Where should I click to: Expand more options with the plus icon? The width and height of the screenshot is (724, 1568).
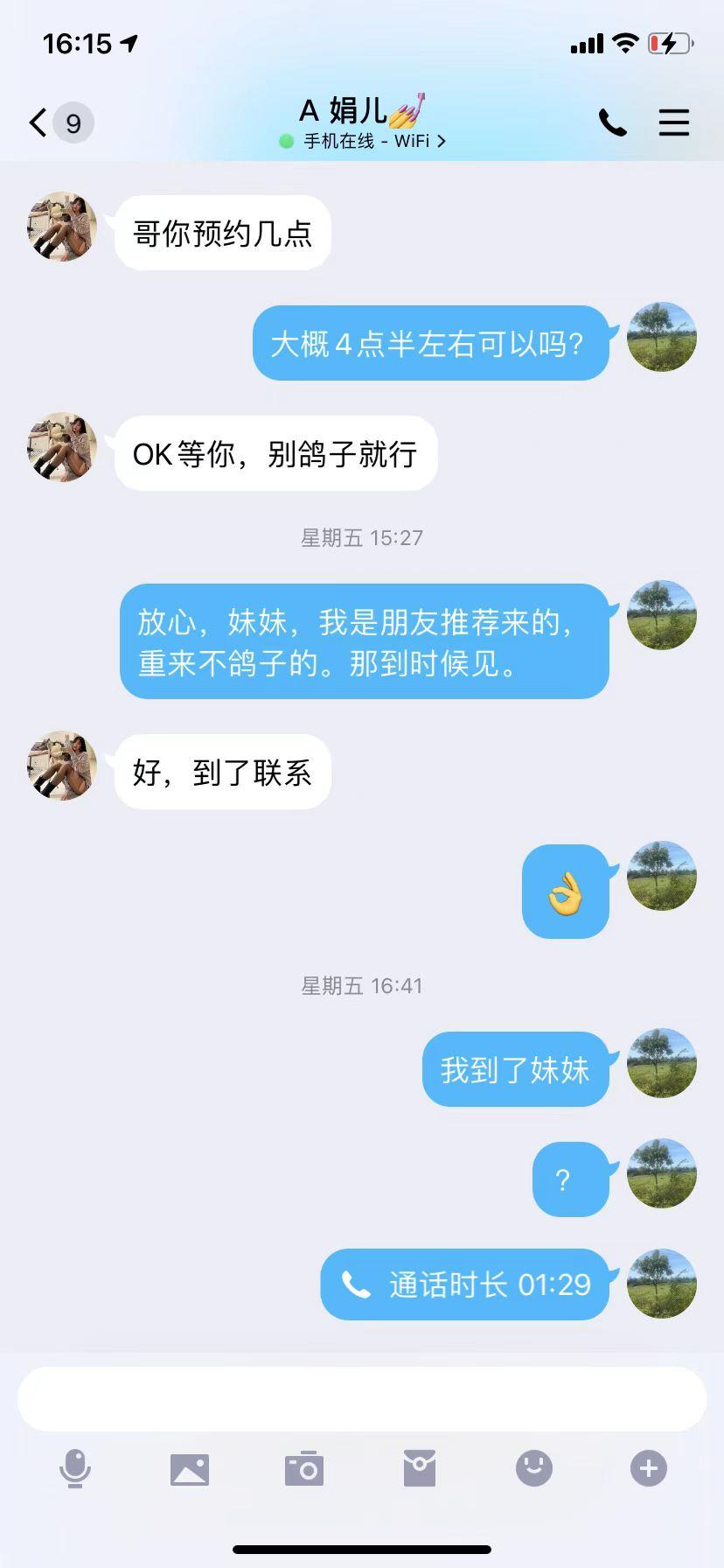[648, 1468]
